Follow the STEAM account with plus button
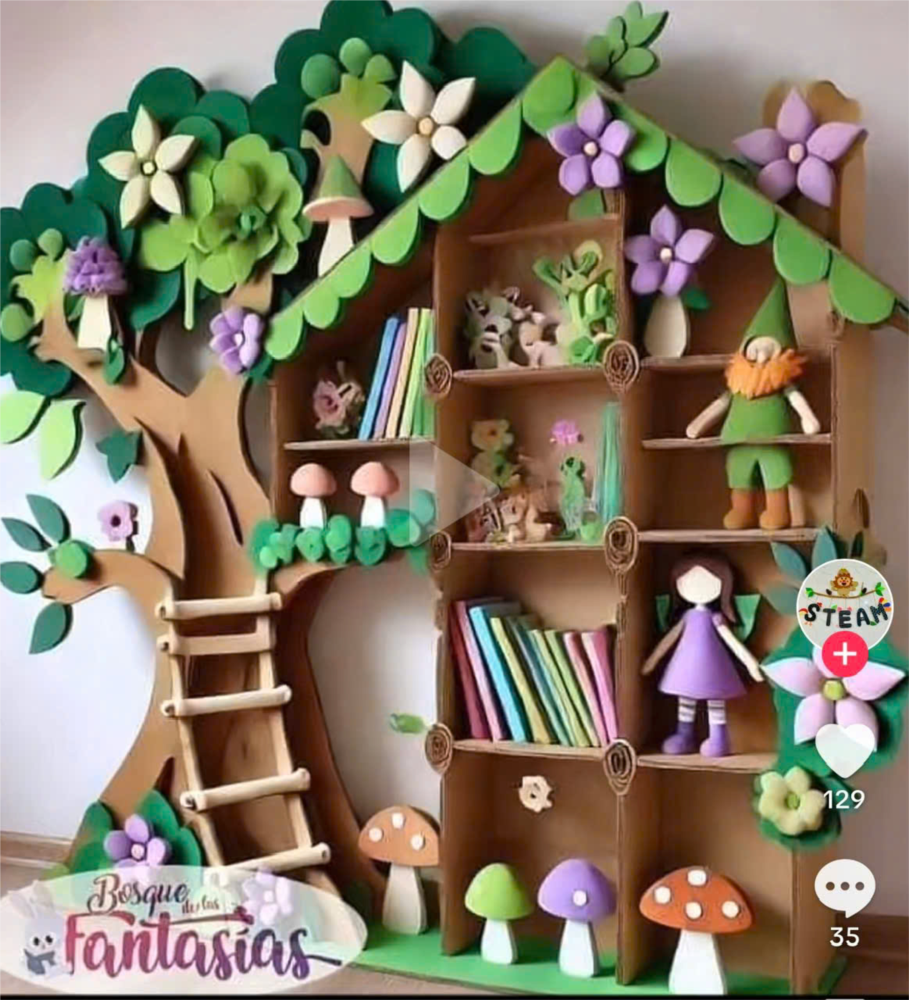 pos(845,655)
